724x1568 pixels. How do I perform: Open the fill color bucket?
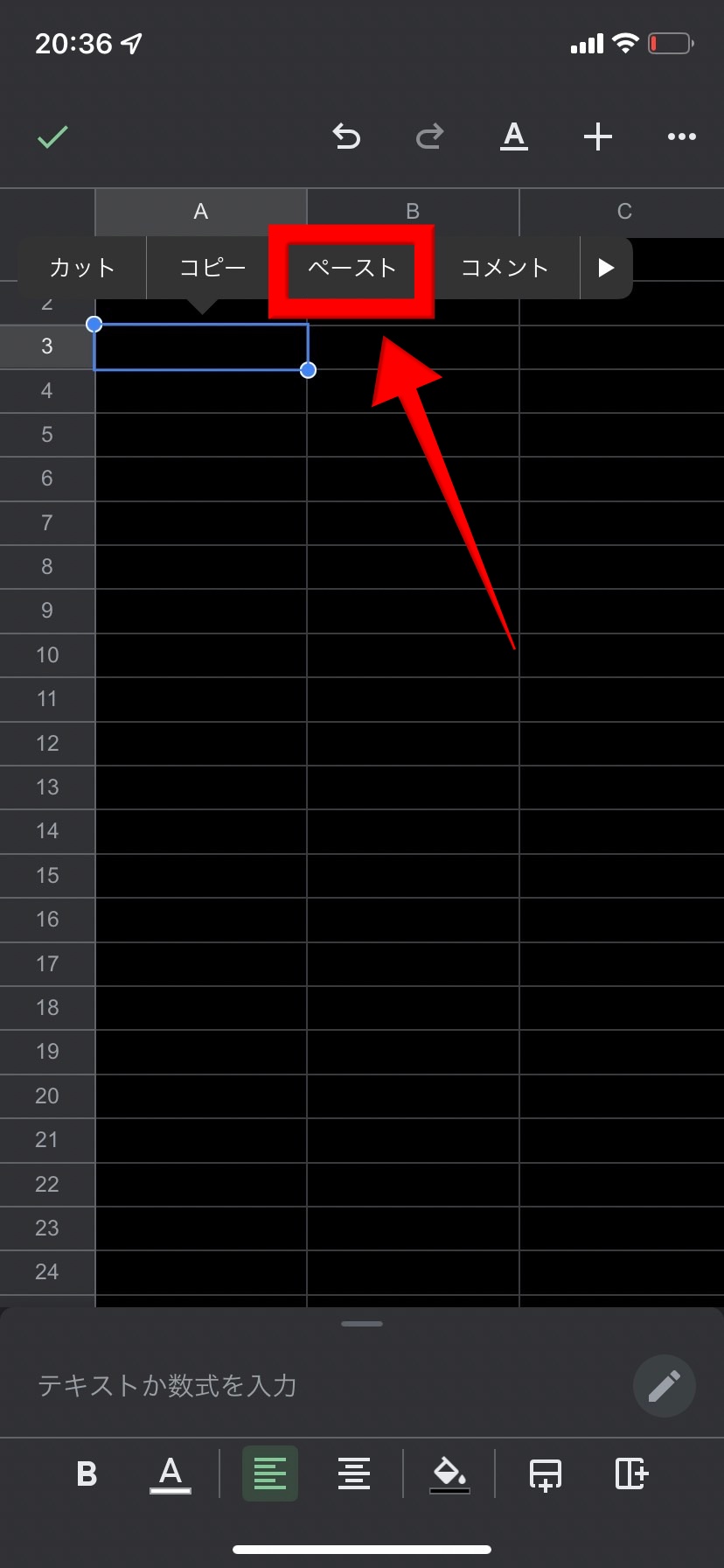click(450, 1473)
